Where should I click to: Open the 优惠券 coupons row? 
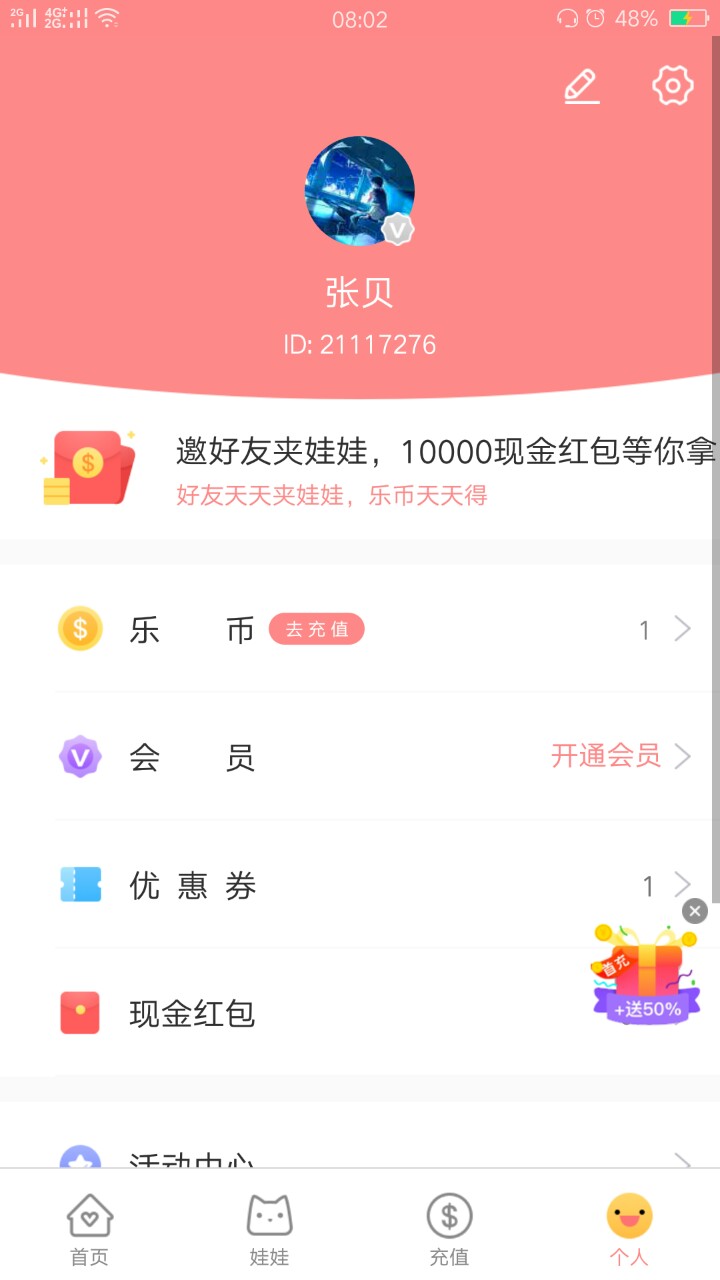[380, 886]
